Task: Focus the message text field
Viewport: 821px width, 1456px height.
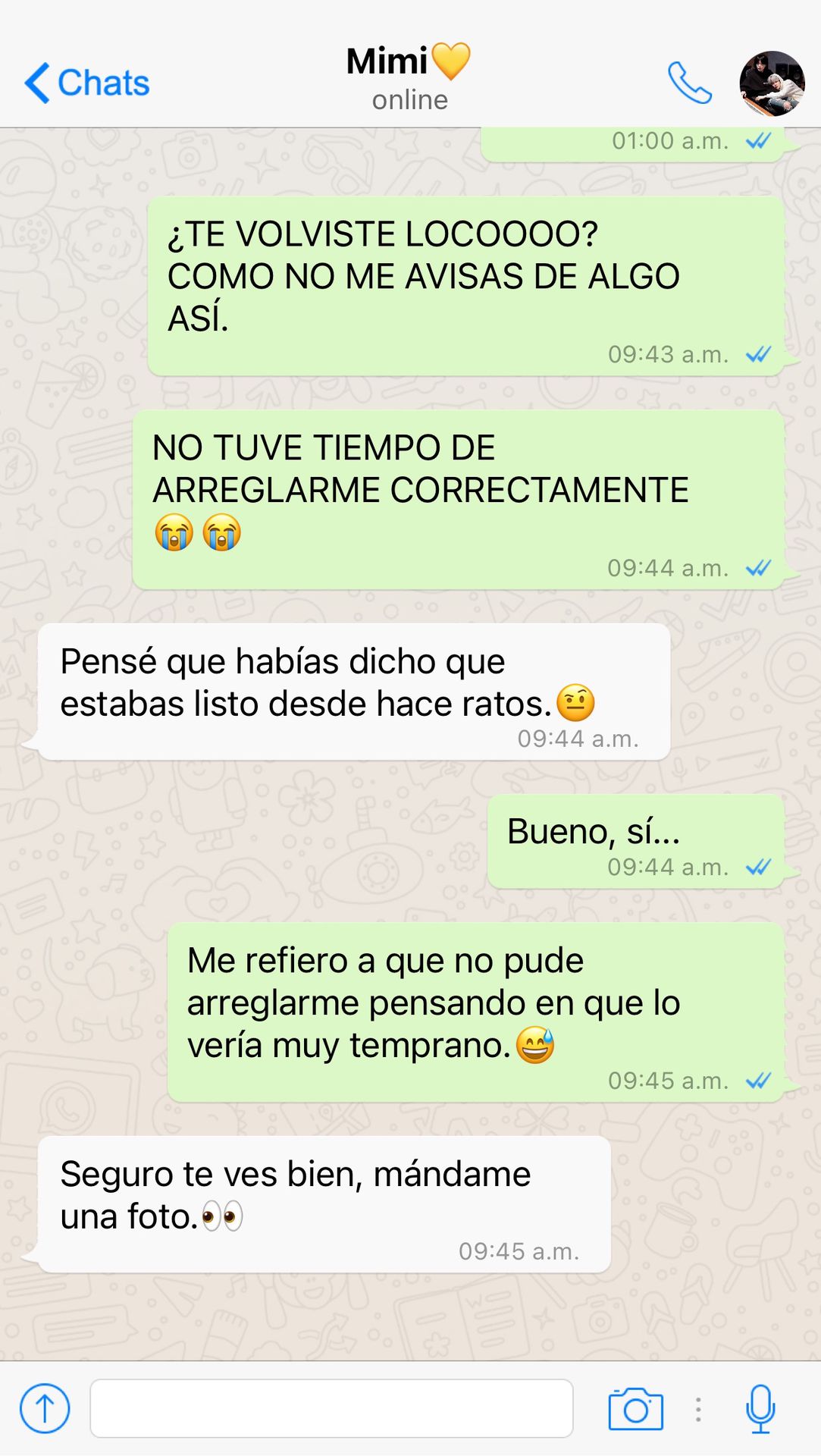Action: (x=331, y=1408)
